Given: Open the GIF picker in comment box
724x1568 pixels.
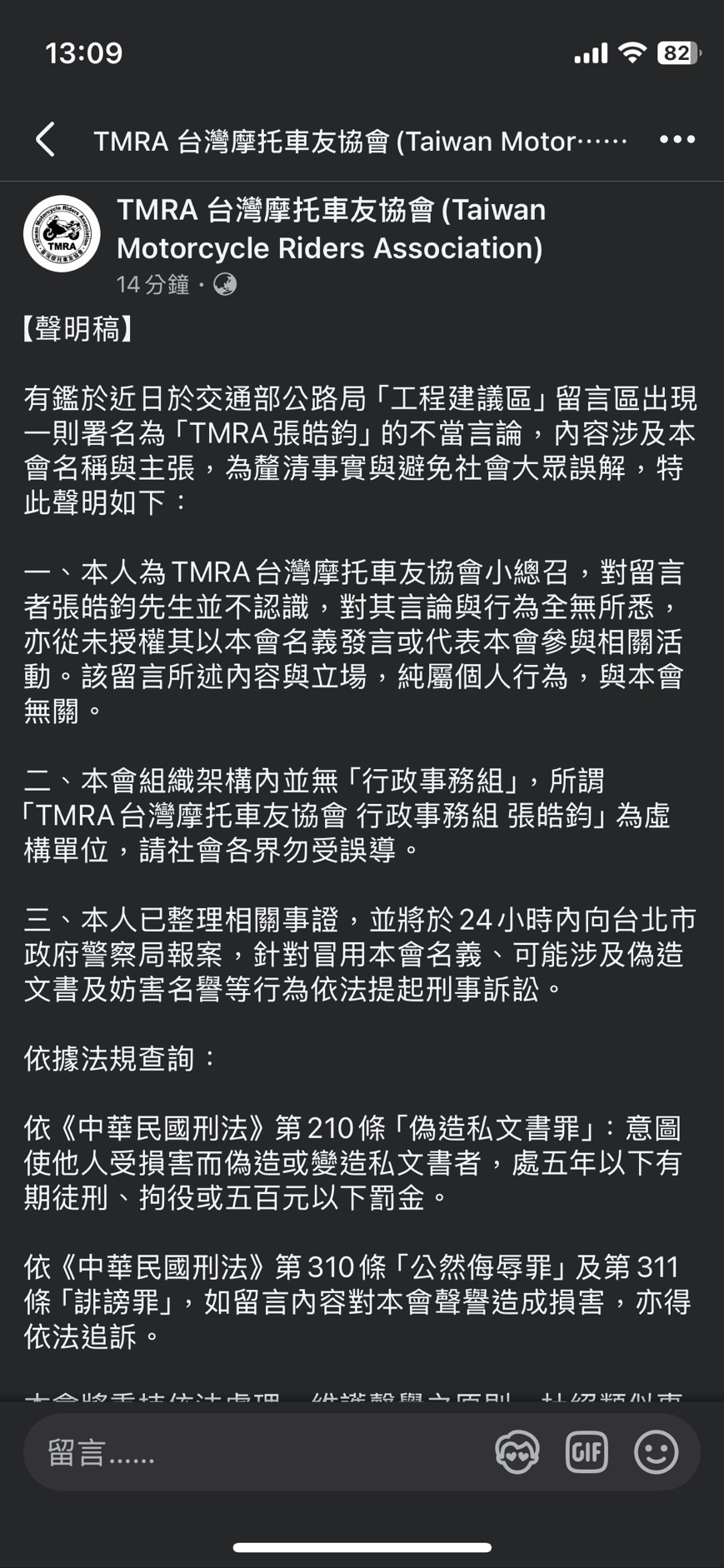Looking at the screenshot, I should (x=587, y=1452).
